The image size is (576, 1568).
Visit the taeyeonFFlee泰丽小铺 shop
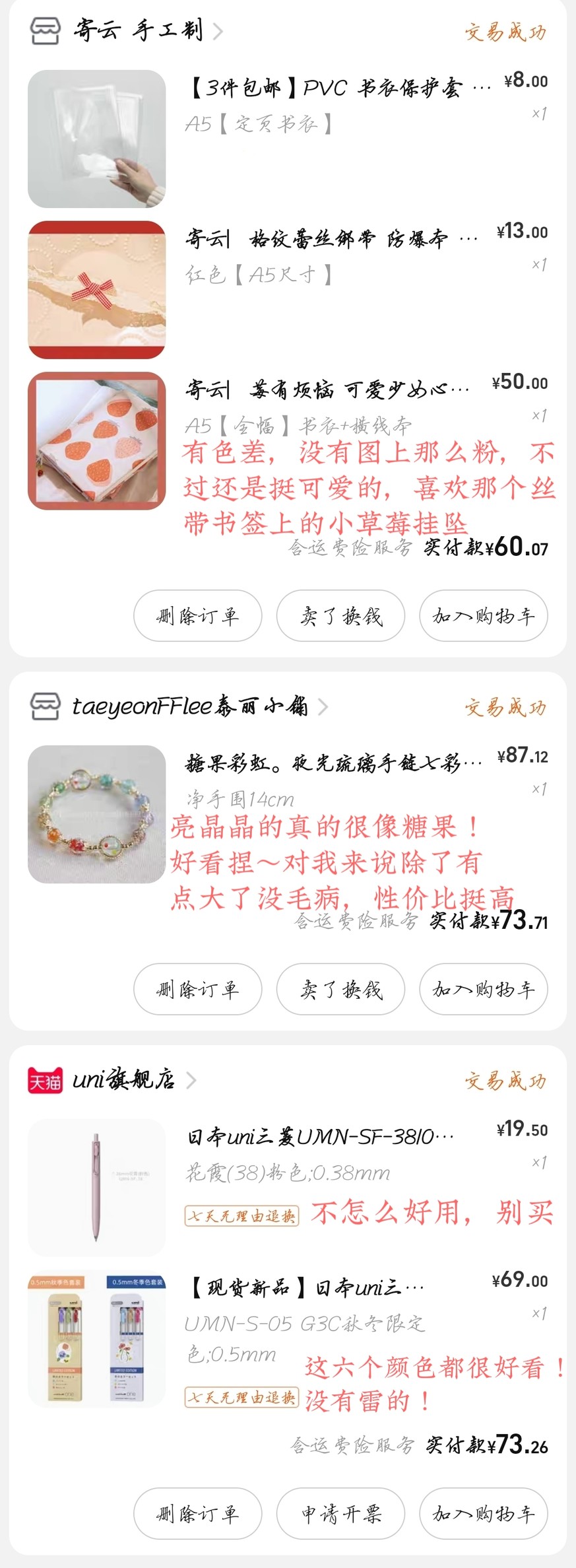pyautogui.click(x=189, y=706)
